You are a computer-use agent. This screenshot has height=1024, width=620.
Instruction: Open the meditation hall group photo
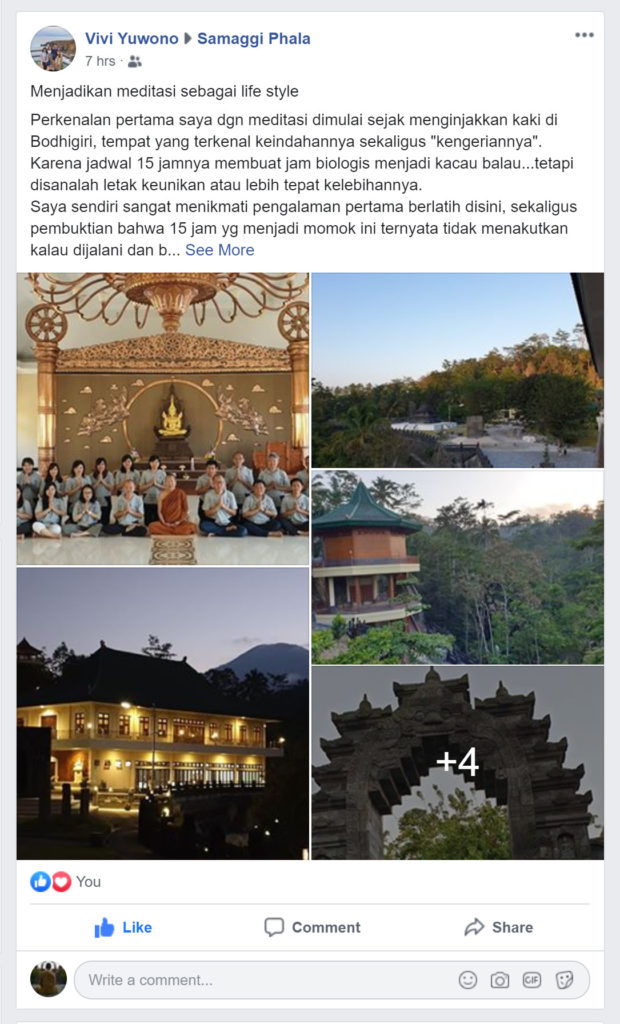coord(163,418)
